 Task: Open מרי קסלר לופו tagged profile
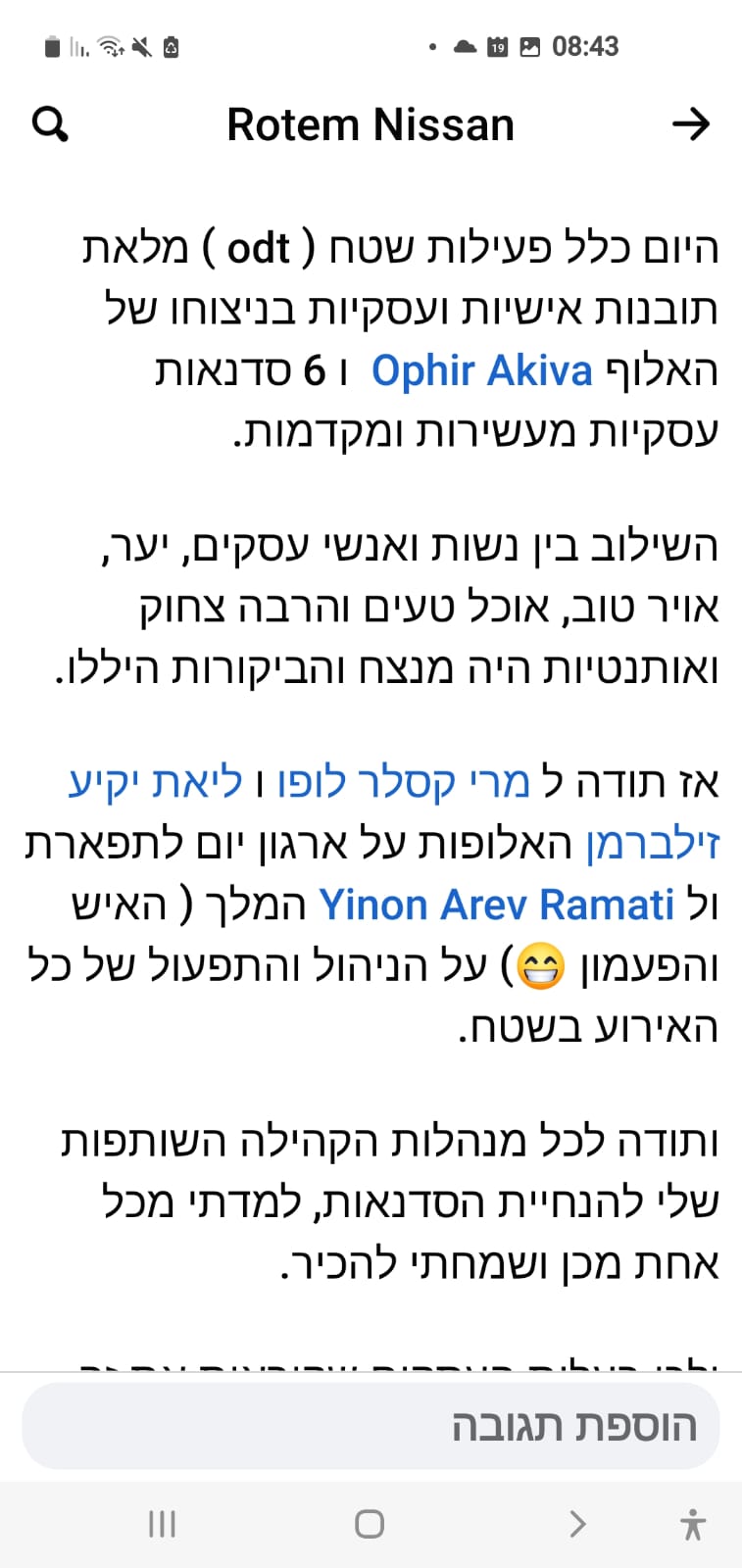coord(403,782)
